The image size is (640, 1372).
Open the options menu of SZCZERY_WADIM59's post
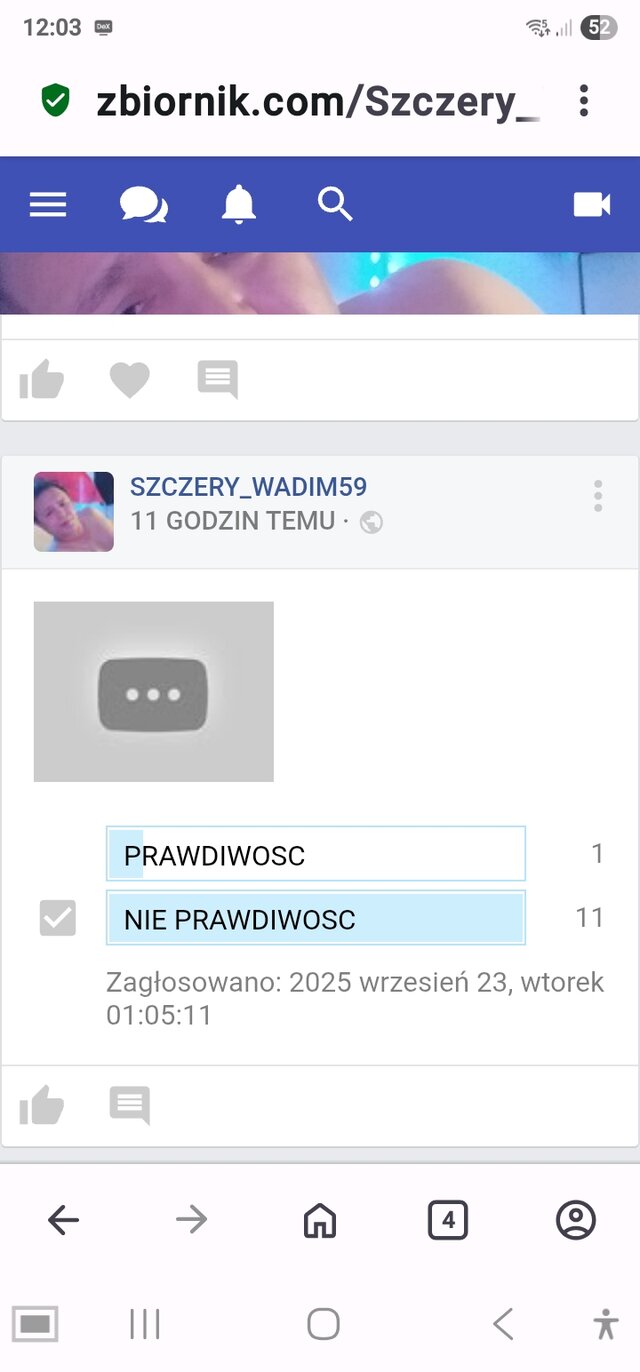(598, 496)
